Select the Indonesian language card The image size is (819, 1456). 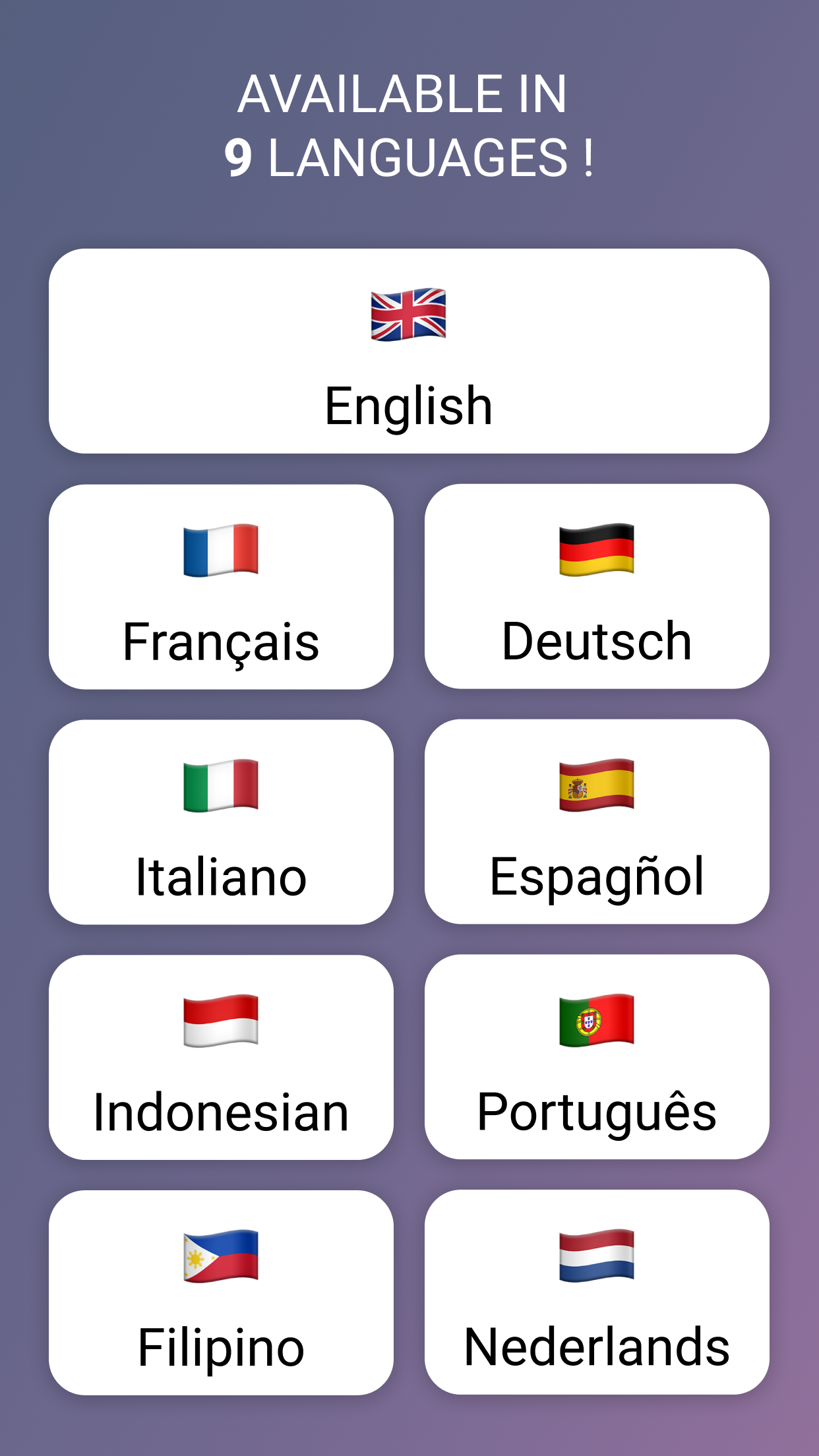pos(222,1064)
